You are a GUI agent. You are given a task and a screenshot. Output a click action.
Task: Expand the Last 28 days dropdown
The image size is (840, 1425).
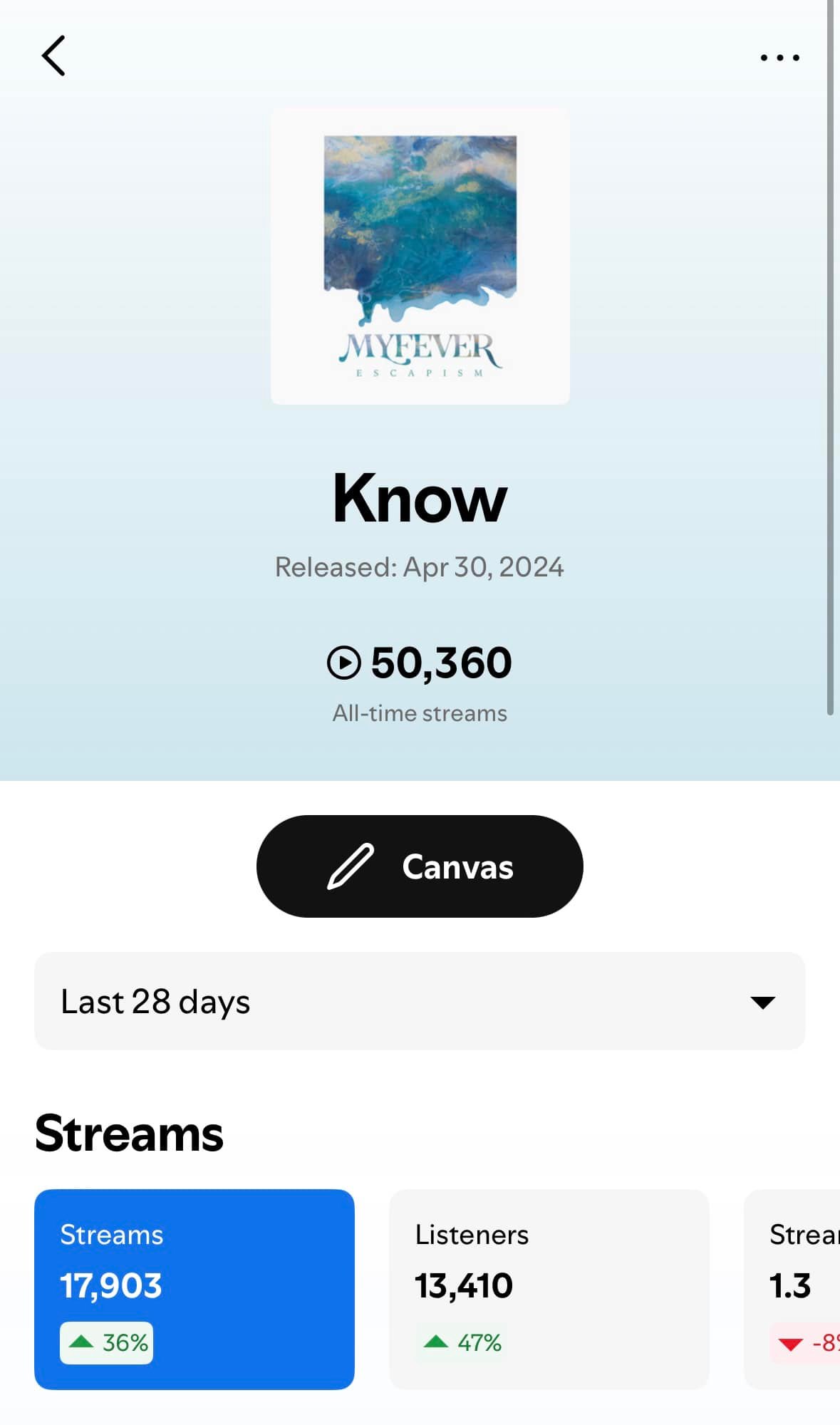tap(420, 1001)
